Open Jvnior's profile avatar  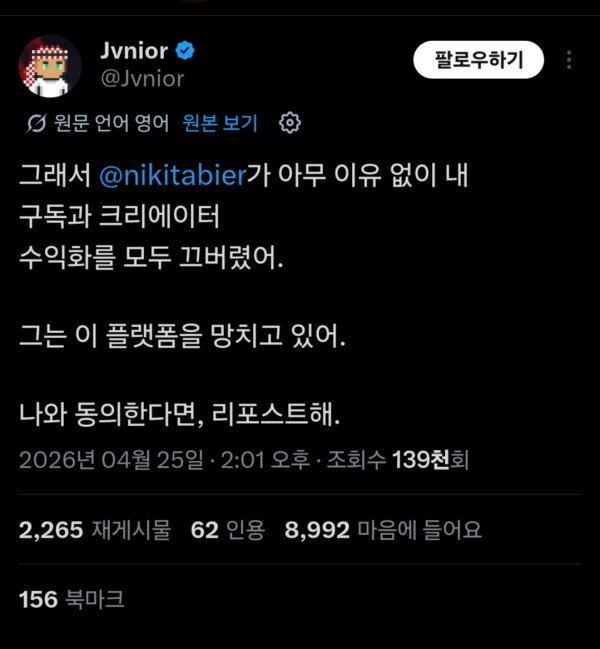pyautogui.click(x=50, y=66)
